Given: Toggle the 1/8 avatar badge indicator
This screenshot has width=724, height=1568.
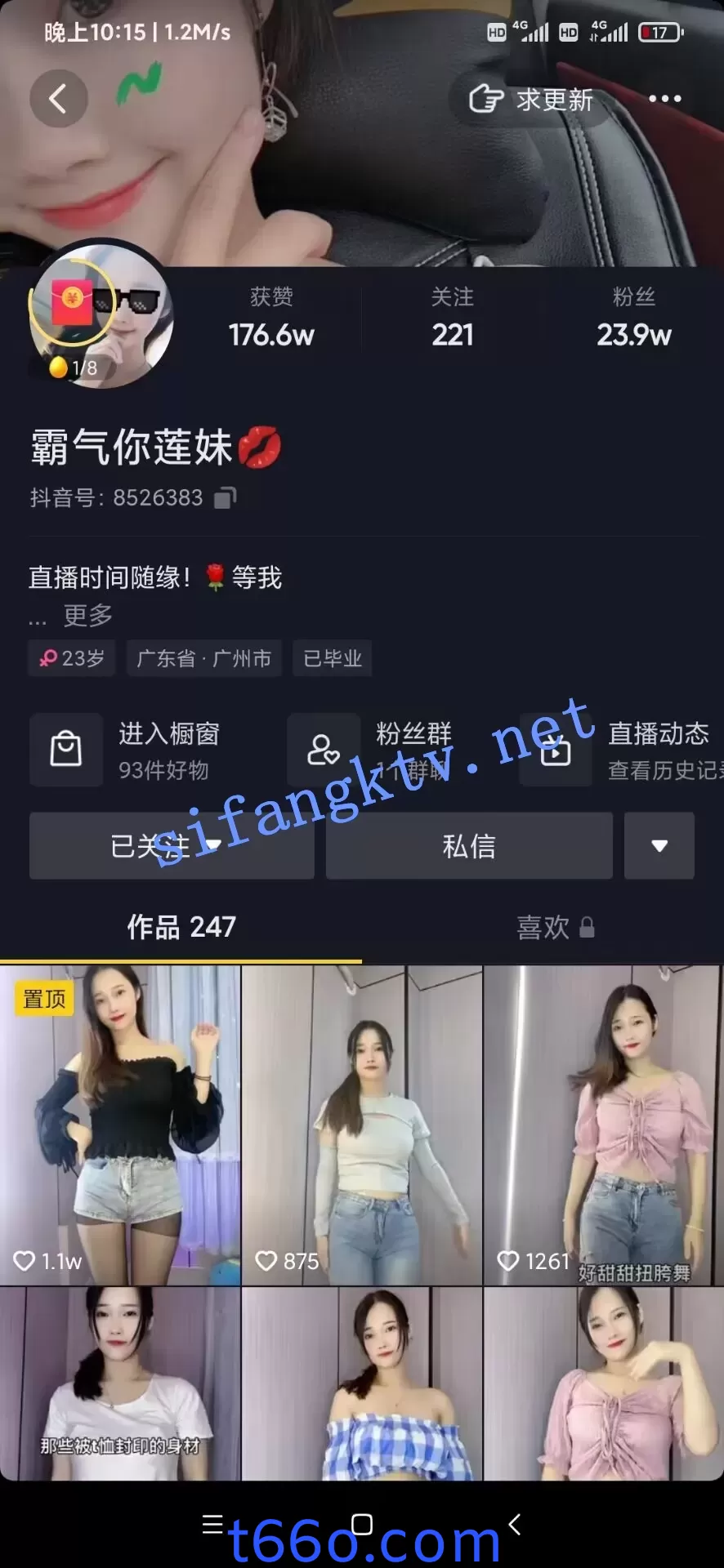Looking at the screenshot, I should tap(72, 367).
